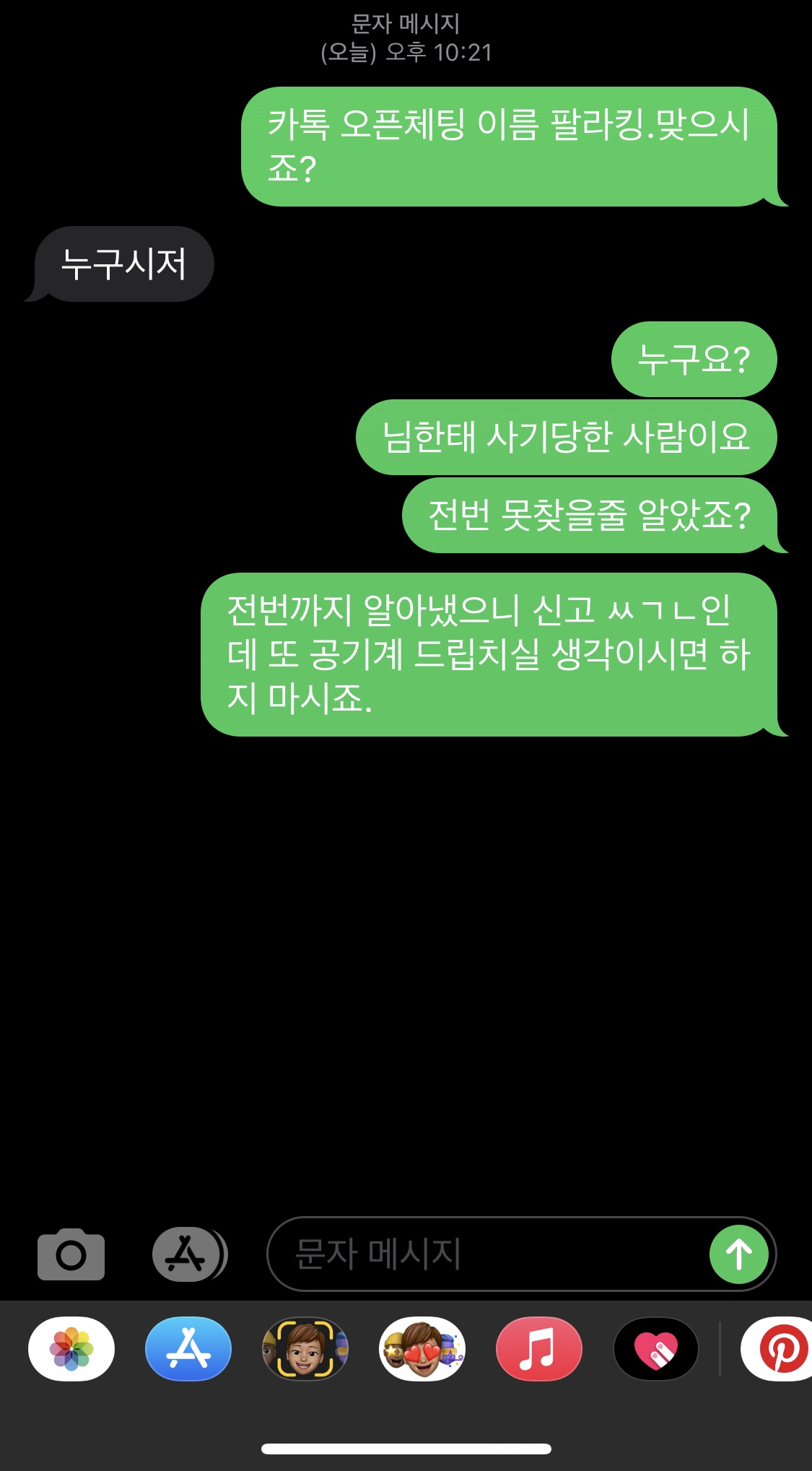Open the Memoji camera effects app
This screenshot has height=1471, width=812.
pyautogui.click(x=305, y=1349)
